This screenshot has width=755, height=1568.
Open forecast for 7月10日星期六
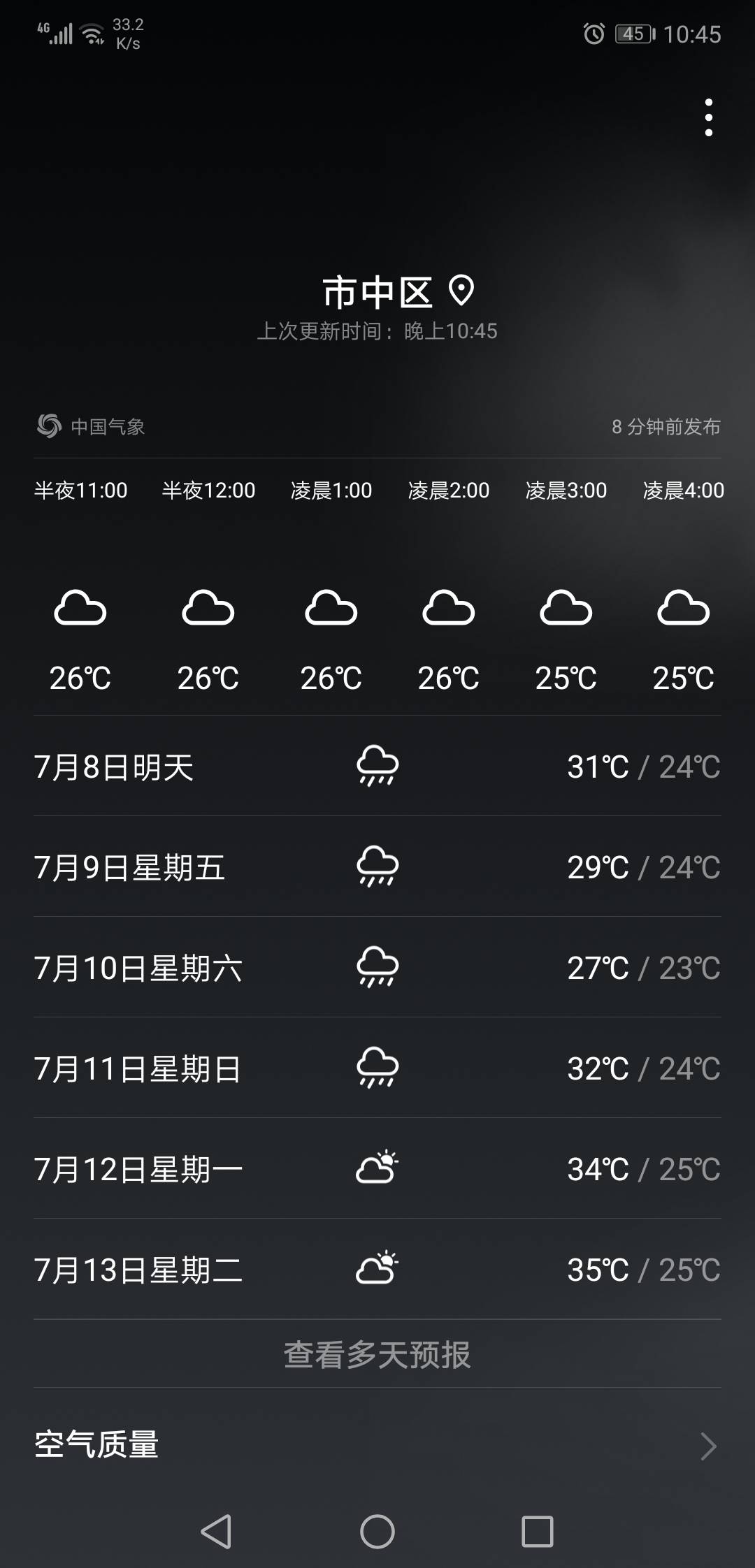(x=377, y=967)
